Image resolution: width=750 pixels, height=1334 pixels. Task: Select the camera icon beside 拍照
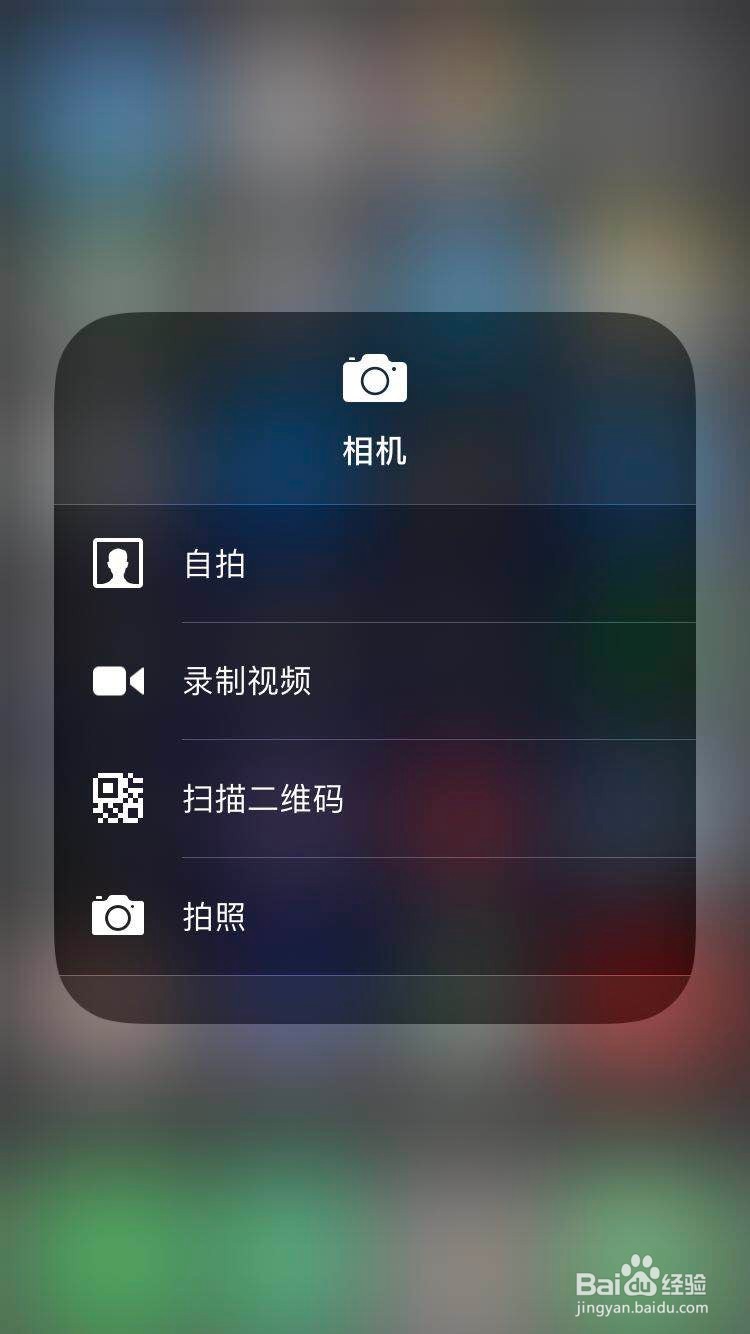(118, 915)
